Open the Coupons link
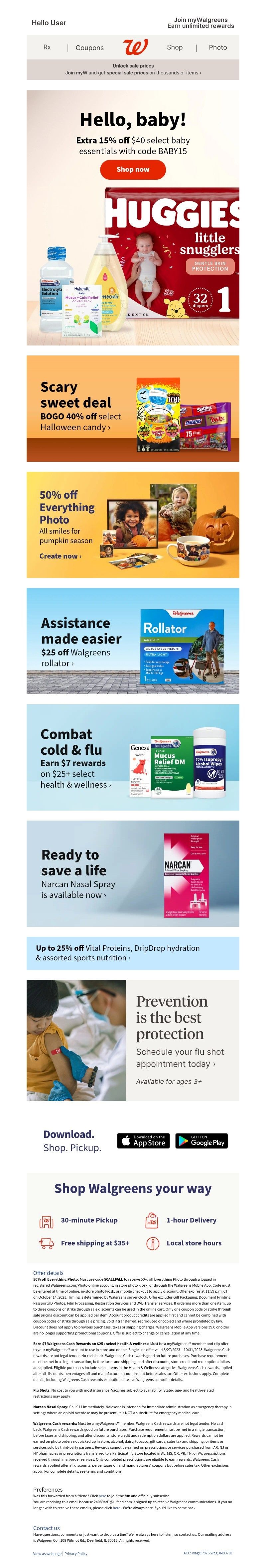 point(89,48)
